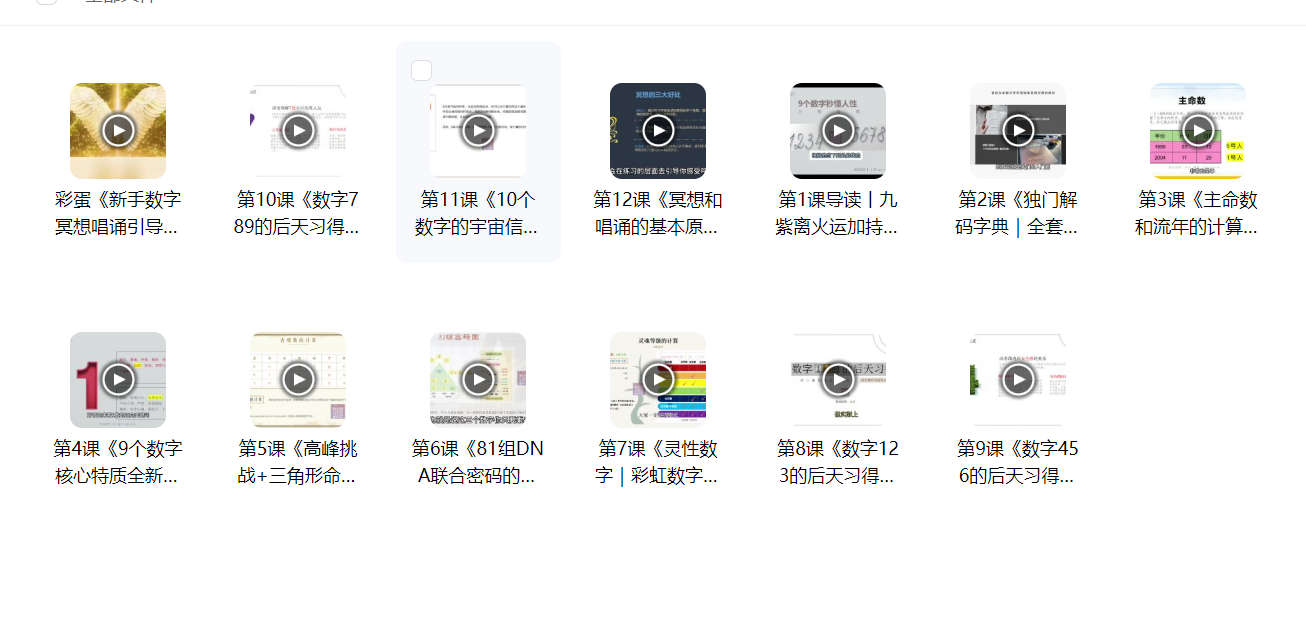Open 第11课《10个数字的宇宙信》 video
Image resolution: width=1306 pixels, height=619 pixels.
point(478,131)
